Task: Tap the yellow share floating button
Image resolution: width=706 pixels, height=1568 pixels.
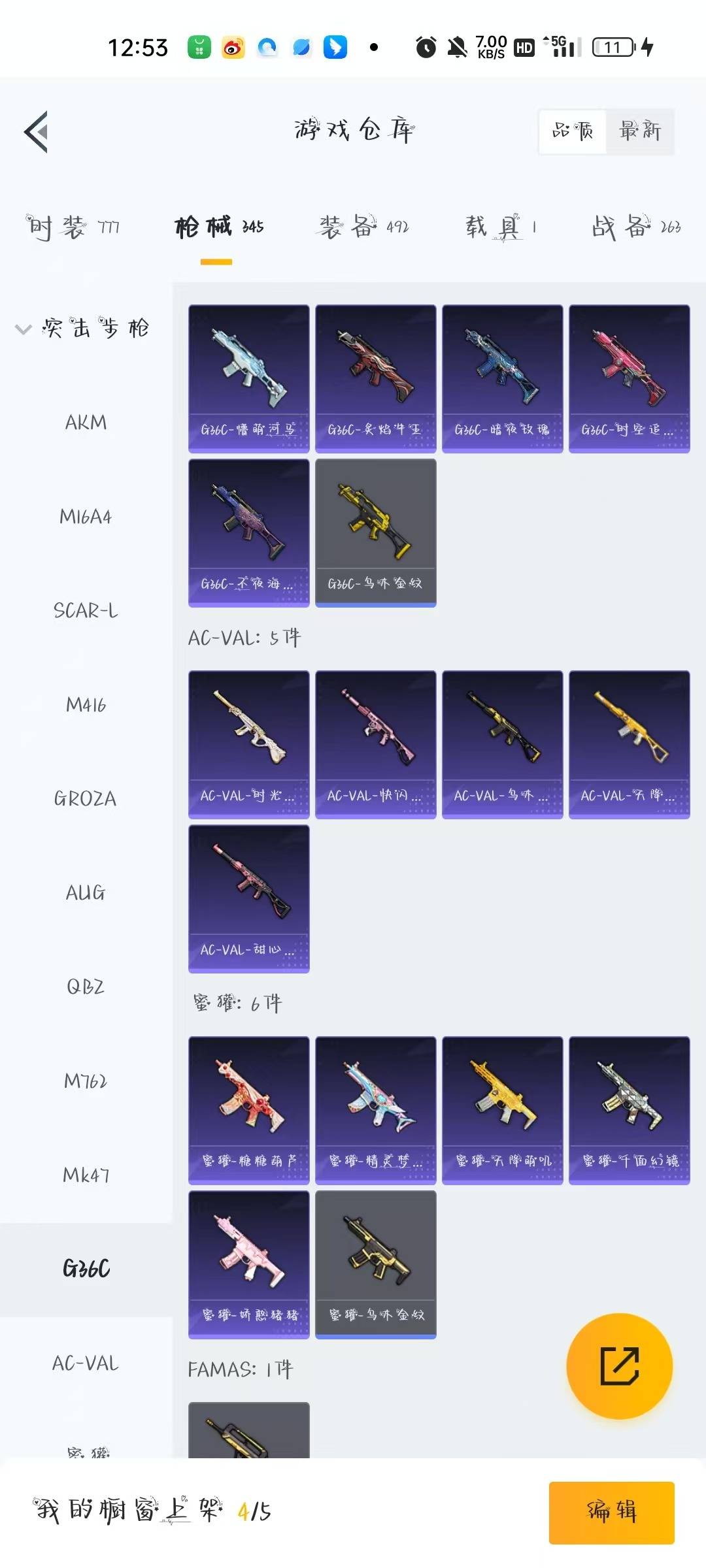Action: click(619, 1366)
